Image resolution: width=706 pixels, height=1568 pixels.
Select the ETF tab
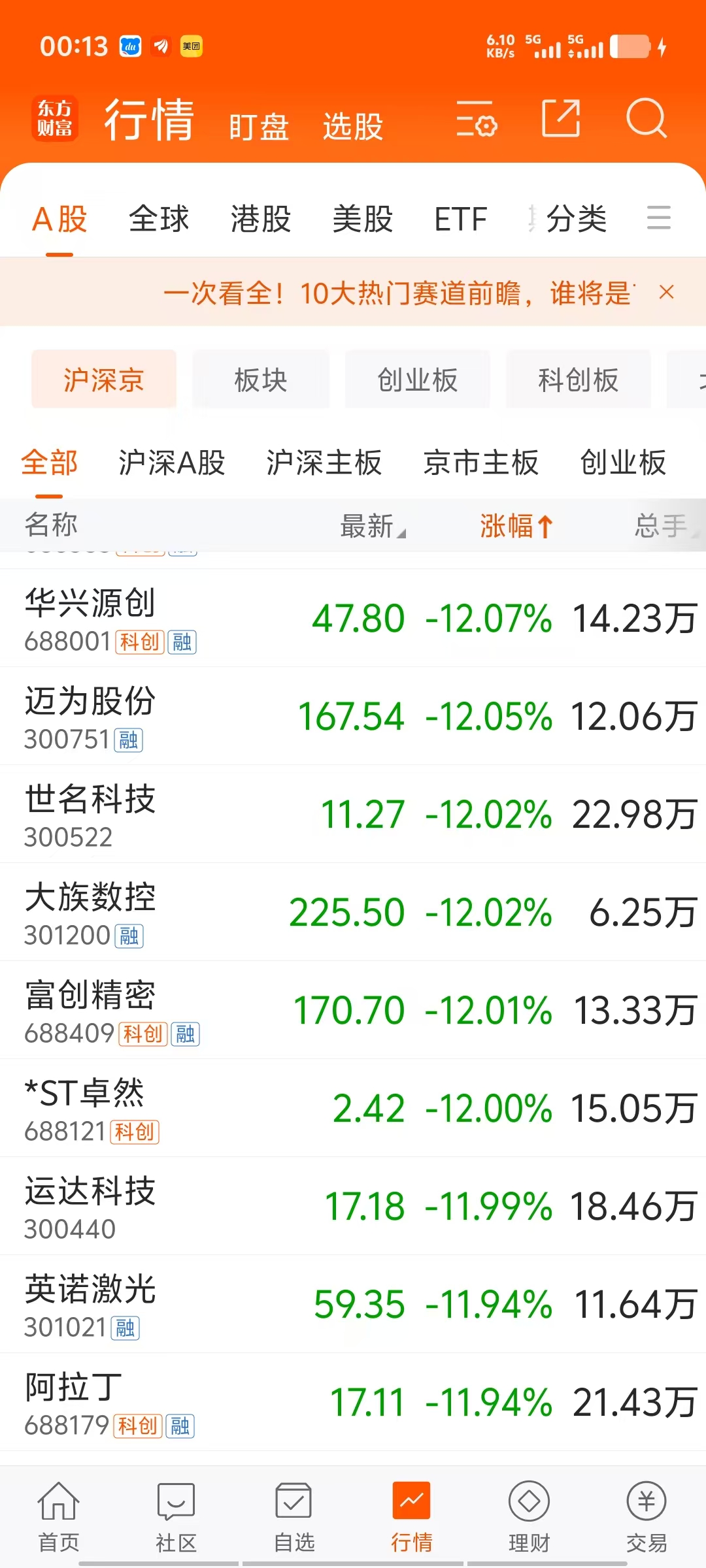tap(461, 219)
